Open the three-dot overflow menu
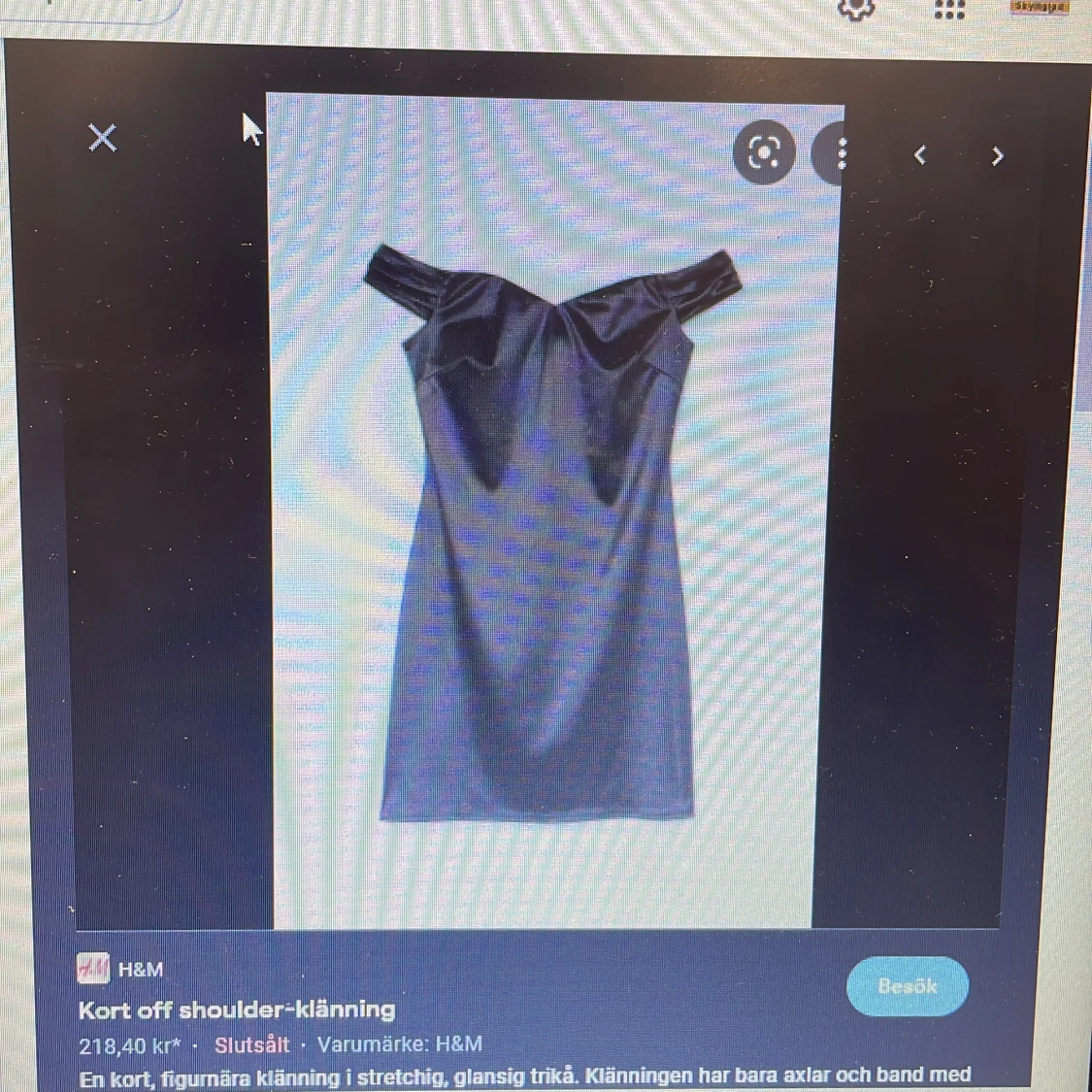Viewport: 1092px width, 1092px height. (x=841, y=153)
